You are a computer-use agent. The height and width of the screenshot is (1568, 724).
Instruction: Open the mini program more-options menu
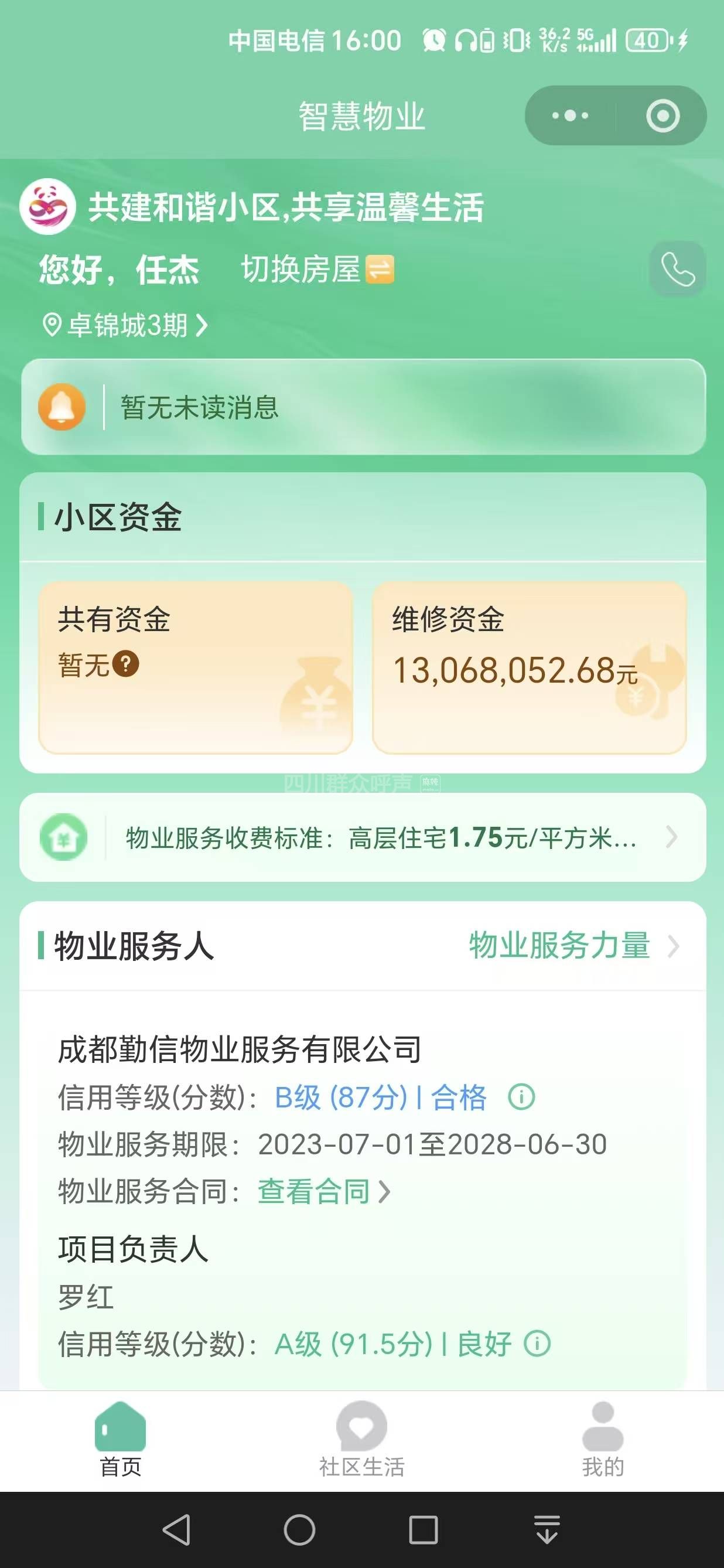569,115
